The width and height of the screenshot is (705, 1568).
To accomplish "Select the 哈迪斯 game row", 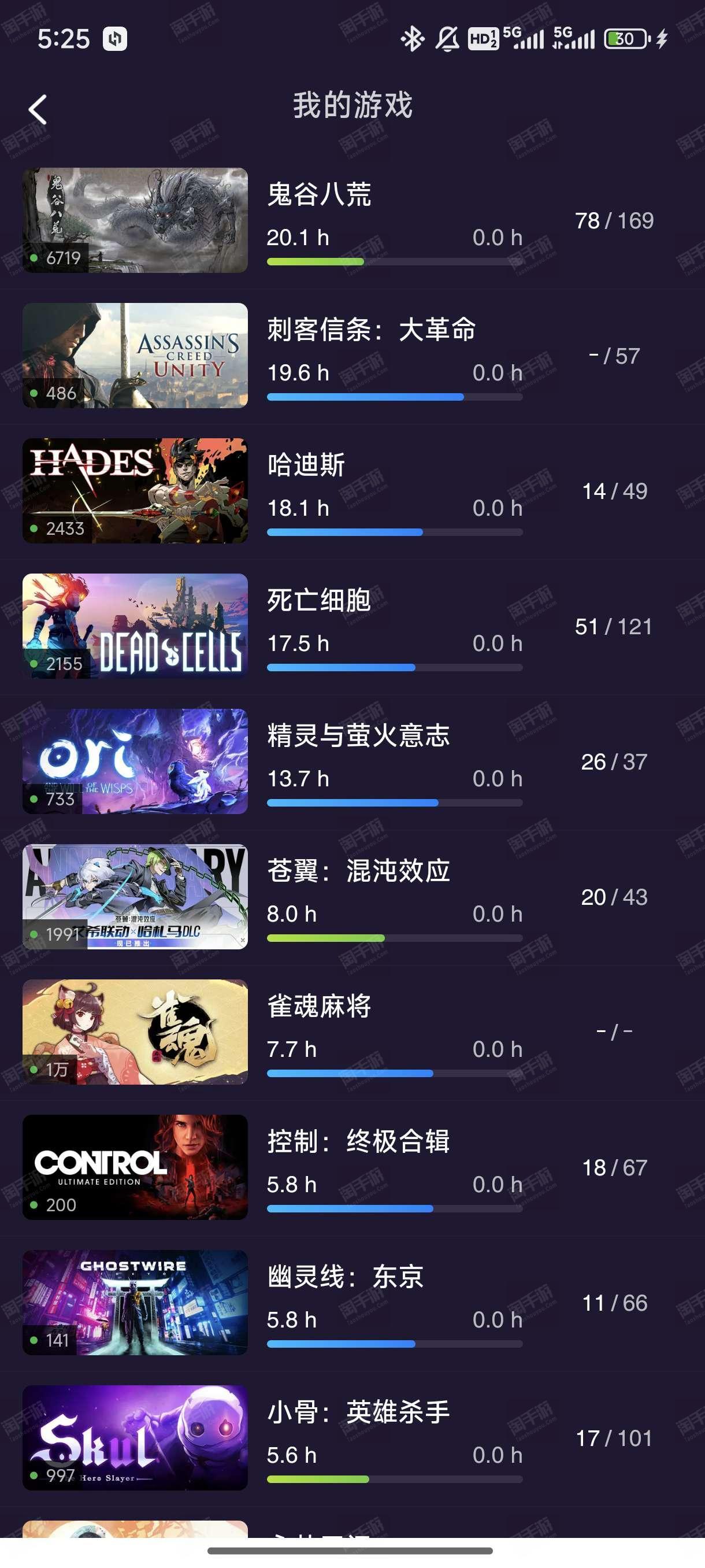I will pyautogui.click(x=352, y=491).
